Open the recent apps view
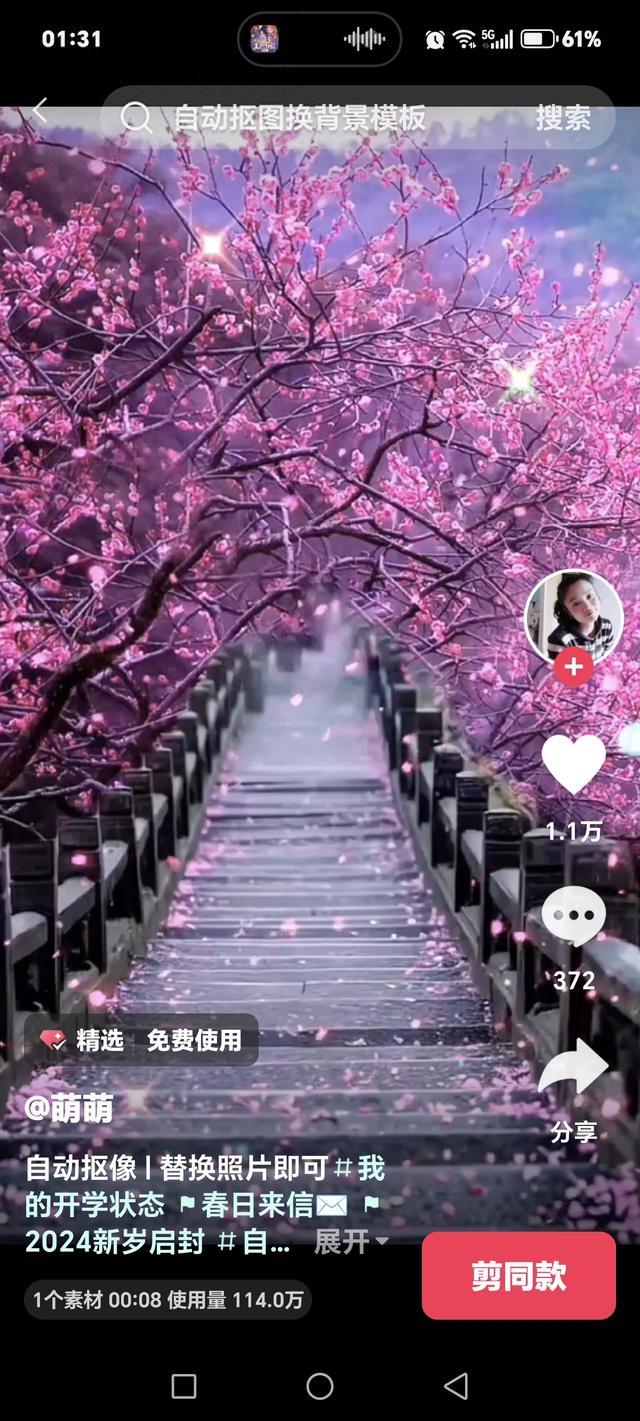Screen dimensions: 640x1421 pos(184,1386)
